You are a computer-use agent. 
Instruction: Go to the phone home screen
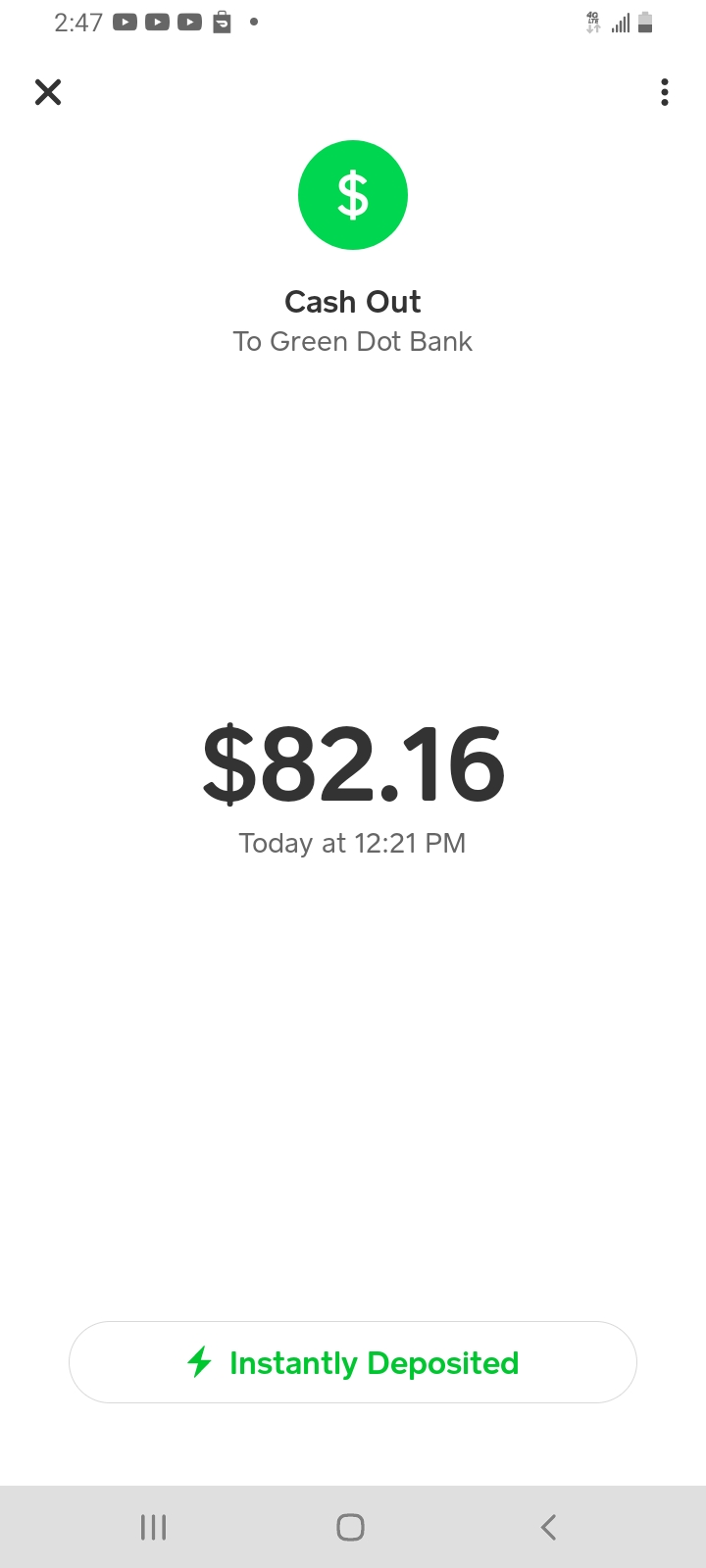pyautogui.click(x=350, y=1527)
